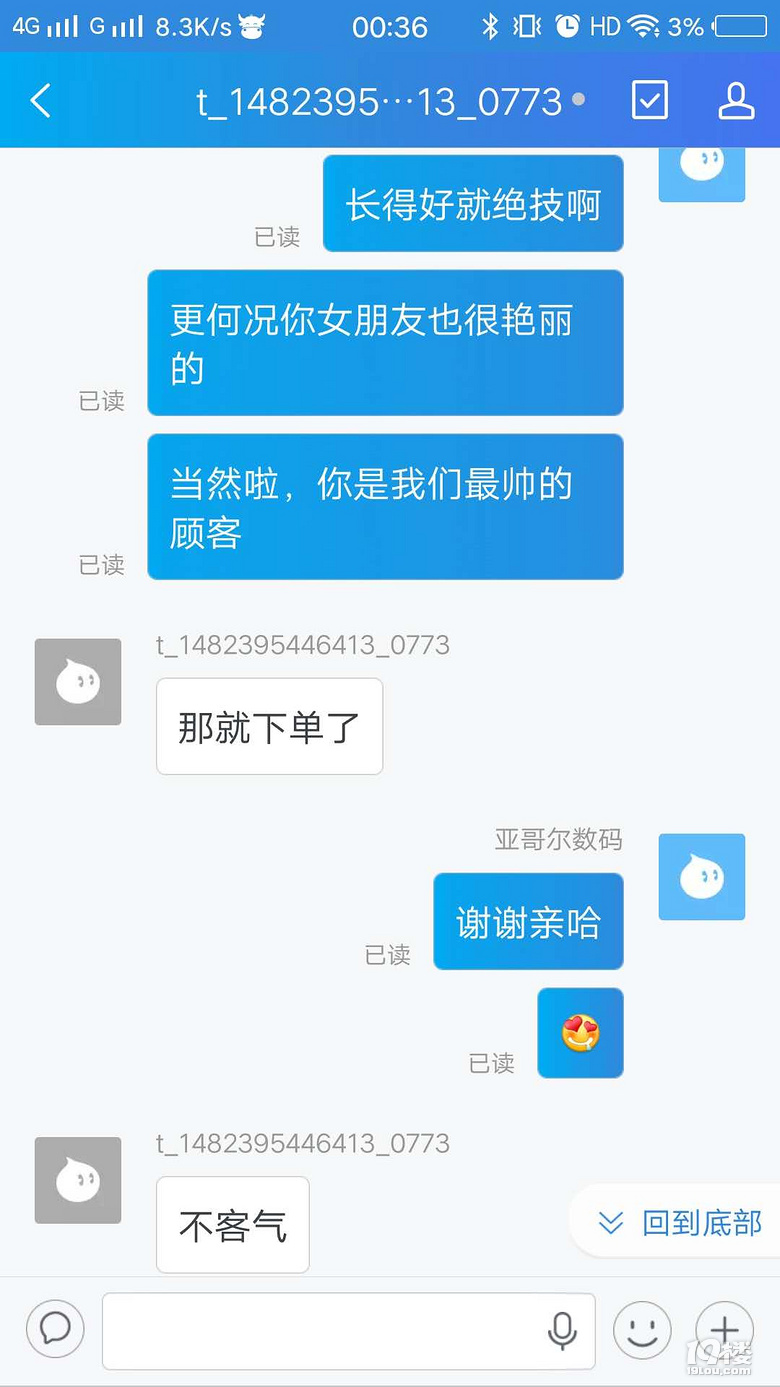Tap the heart-eyes emoji message bubble
Viewport: 780px width, 1387px height.
(580, 1032)
